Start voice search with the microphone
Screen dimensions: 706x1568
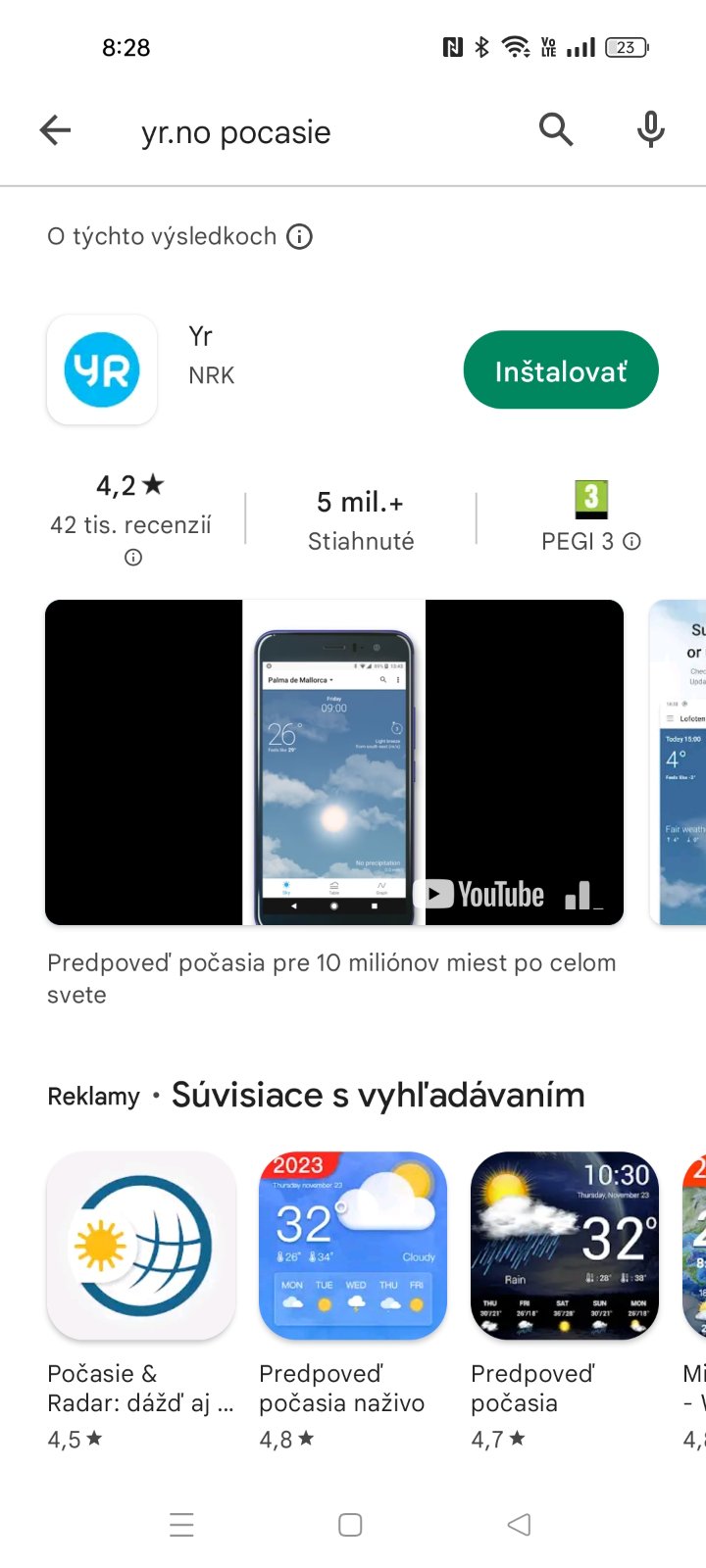[650, 129]
